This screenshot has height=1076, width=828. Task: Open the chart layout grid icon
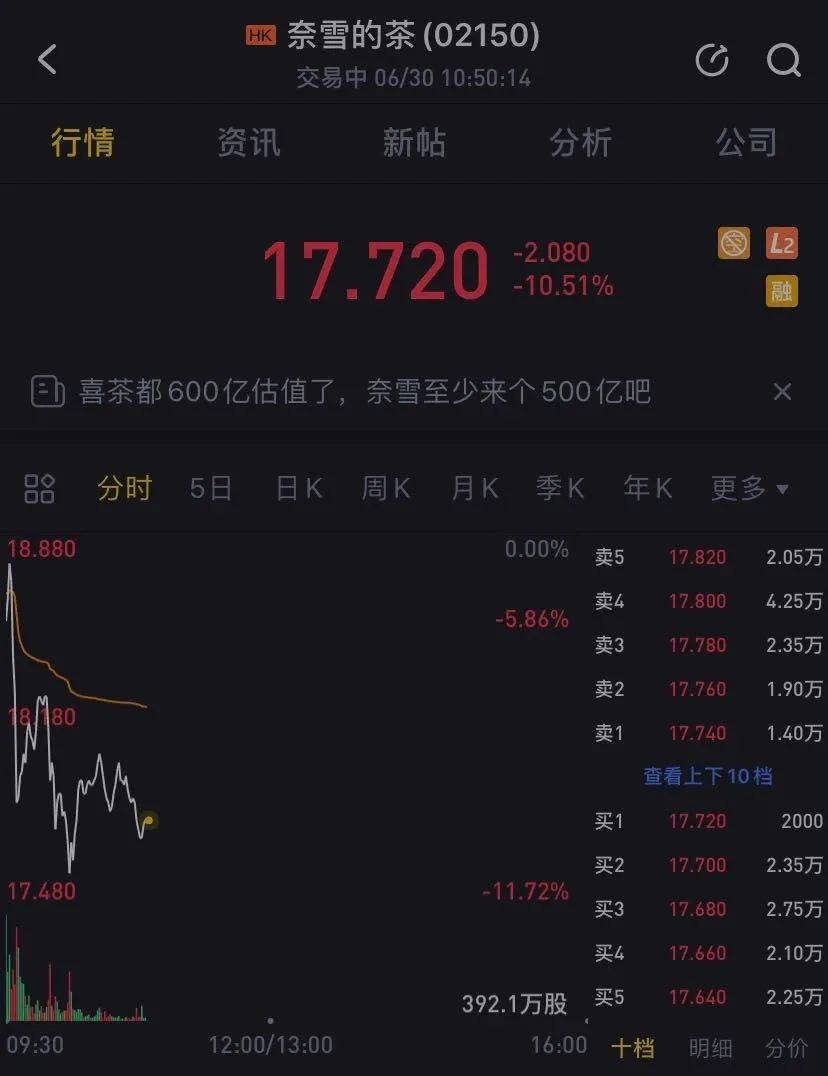(39, 488)
